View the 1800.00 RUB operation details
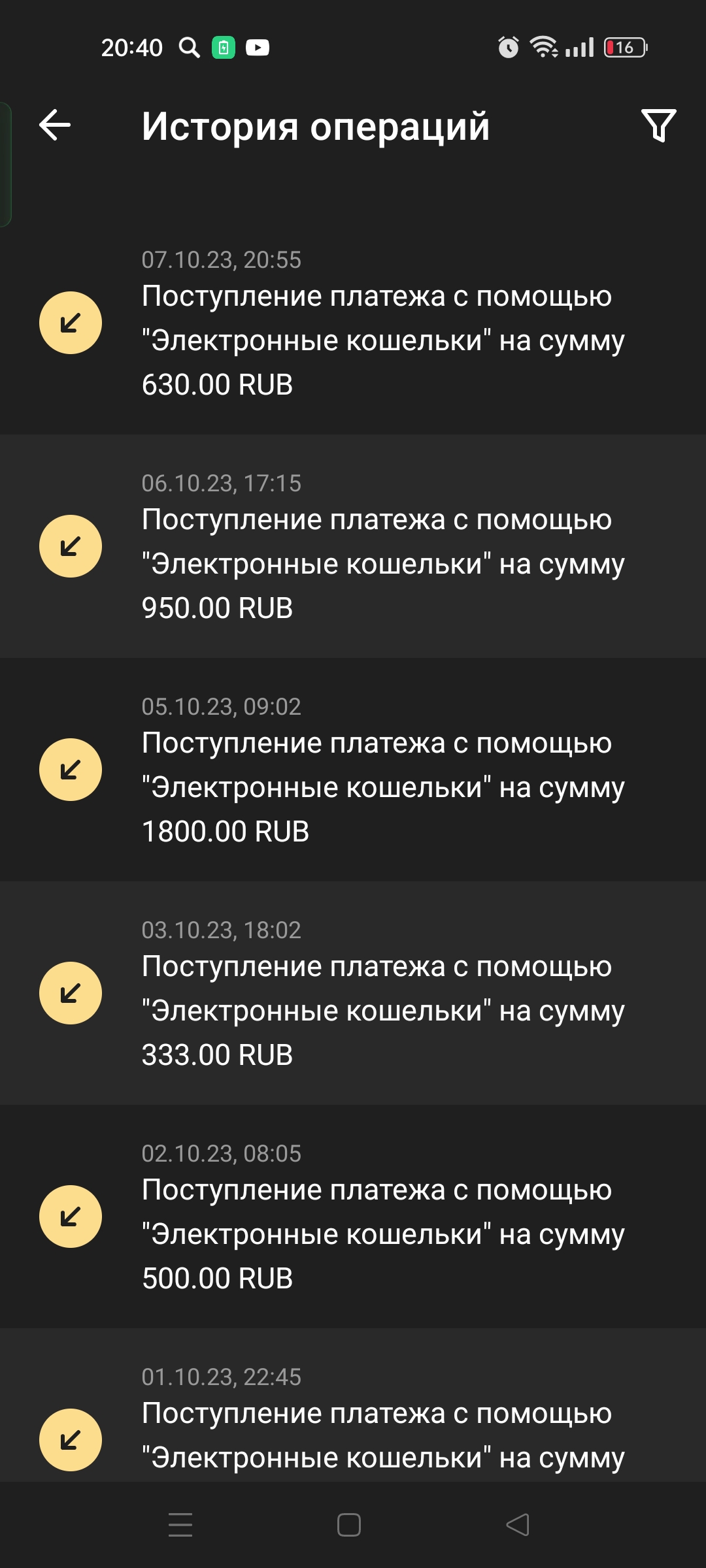 [353, 770]
